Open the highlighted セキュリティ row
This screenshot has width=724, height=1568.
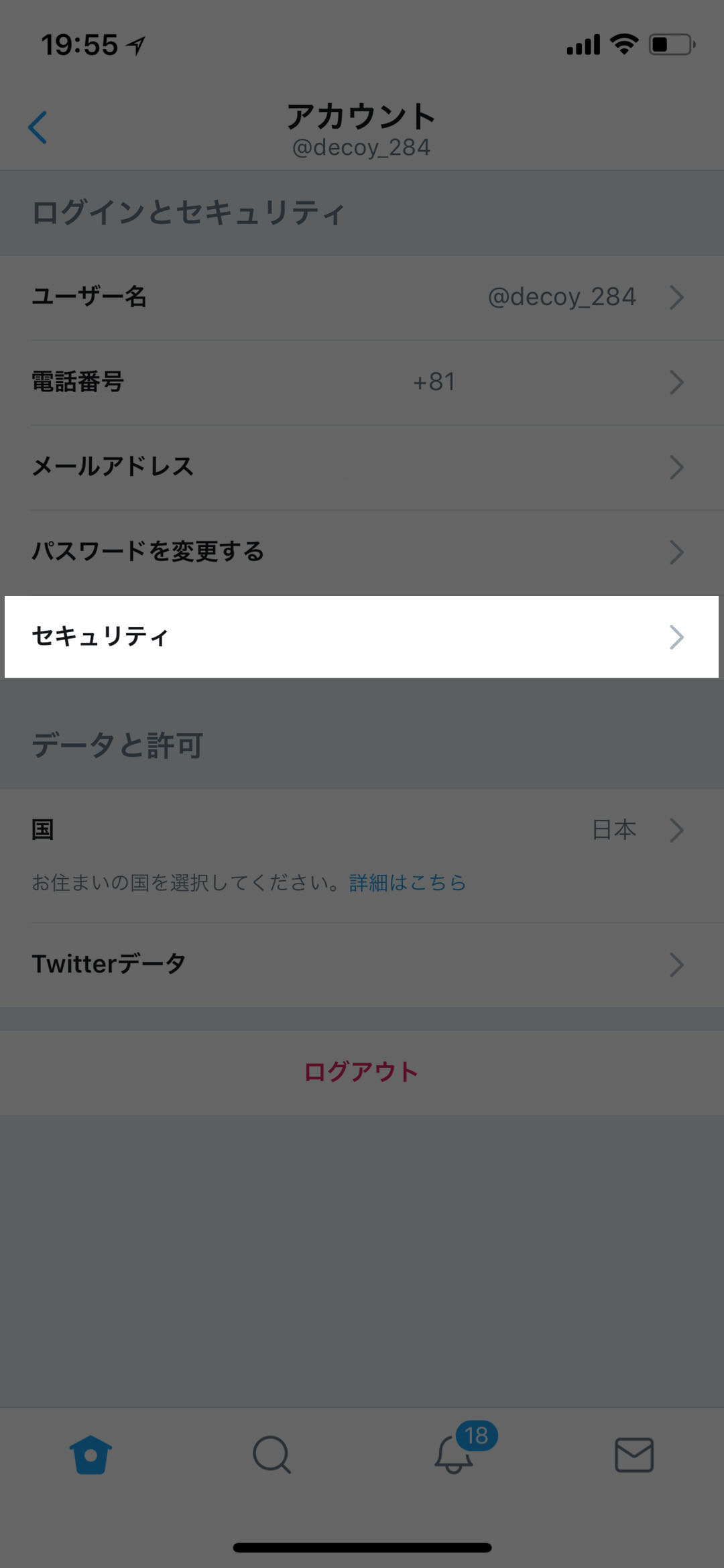pyautogui.click(x=362, y=637)
